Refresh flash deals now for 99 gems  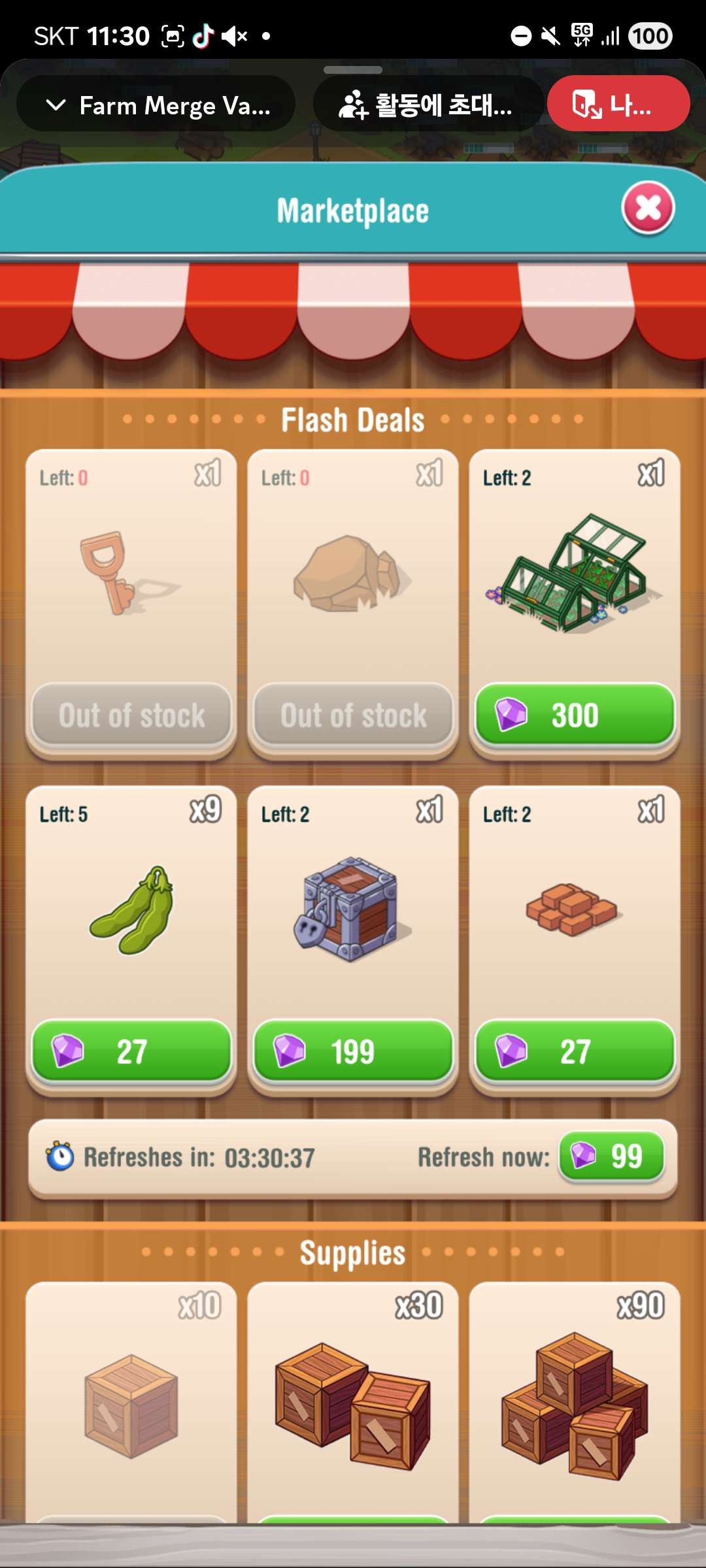pos(611,1156)
